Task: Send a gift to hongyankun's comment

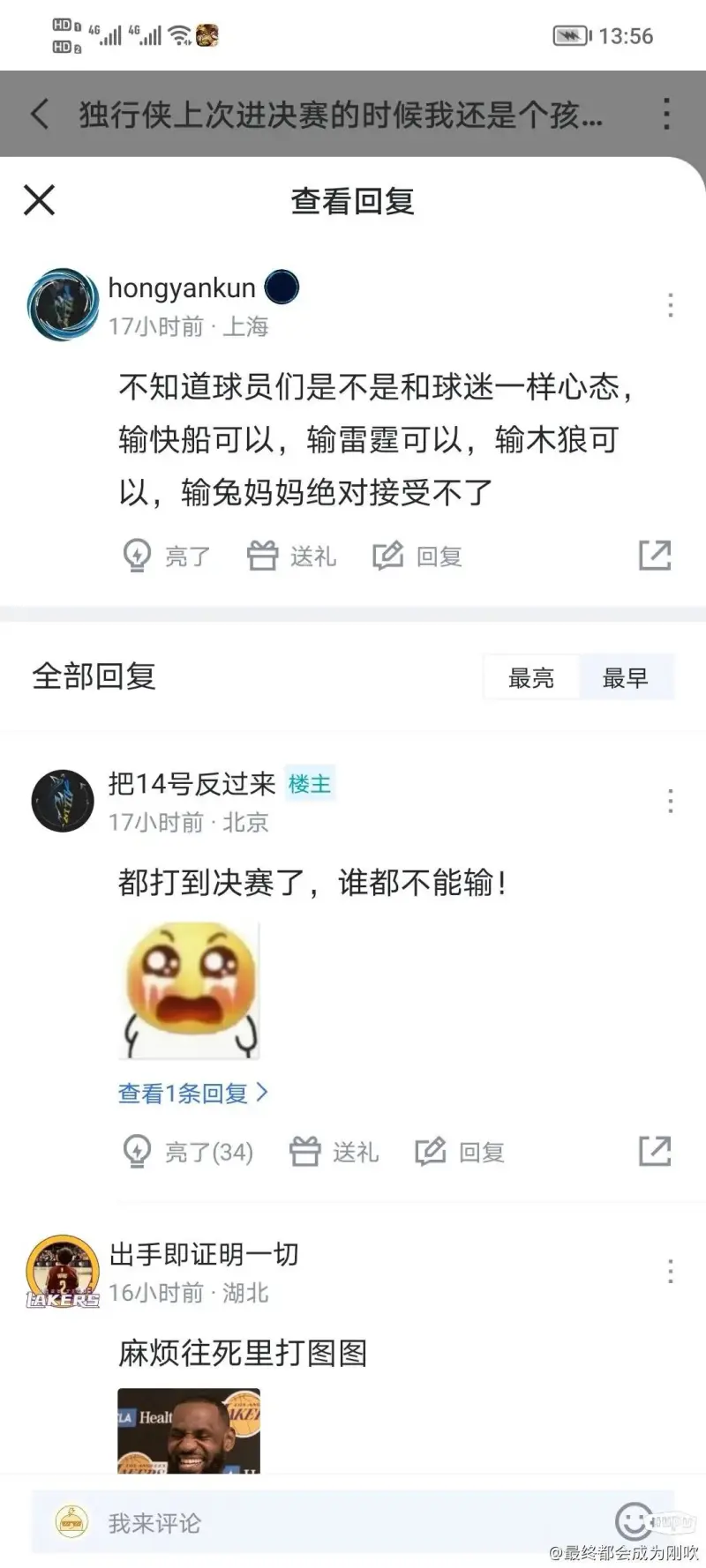Action: pyautogui.click(x=291, y=556)
